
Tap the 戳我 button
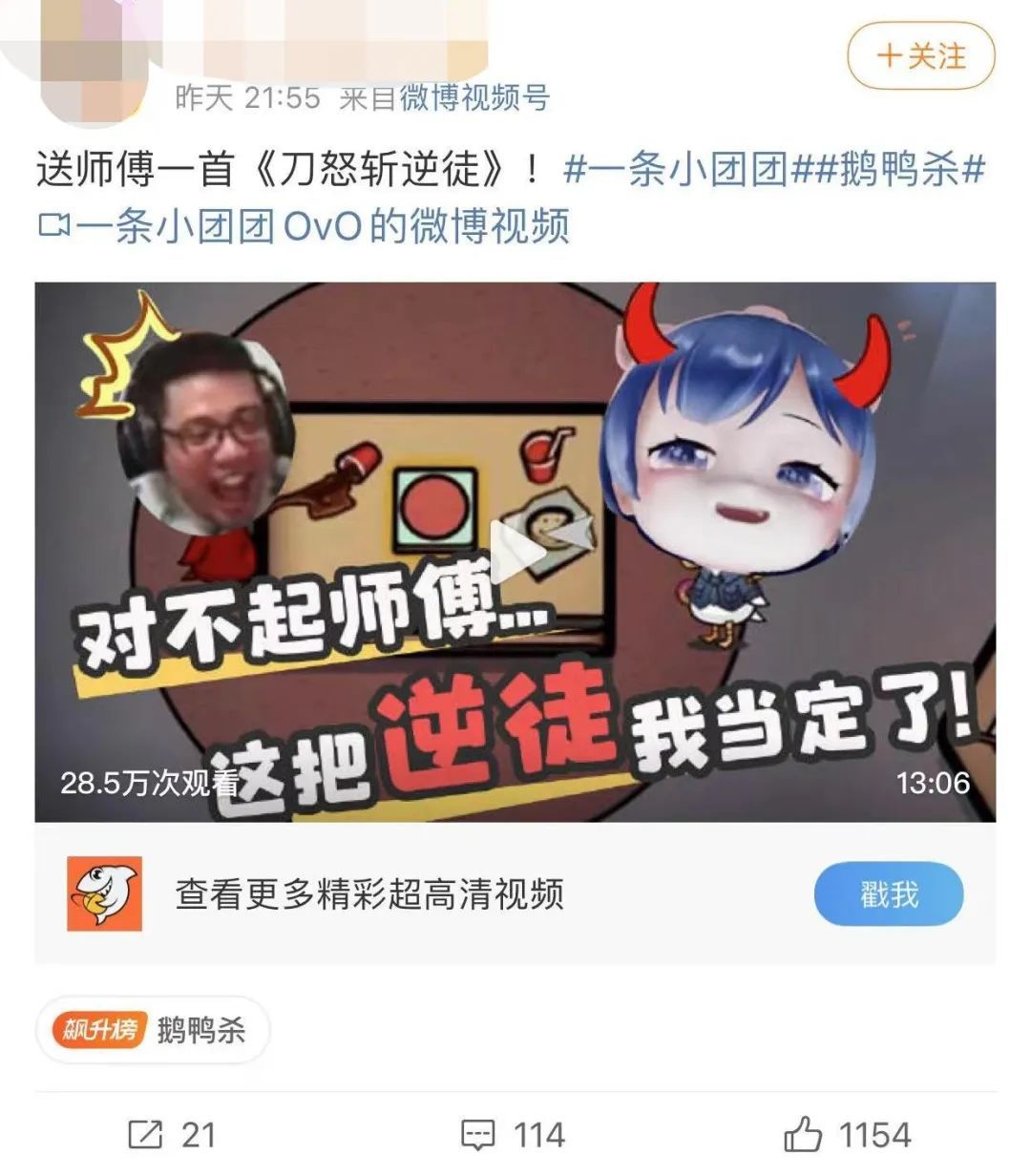pos(888,894)
